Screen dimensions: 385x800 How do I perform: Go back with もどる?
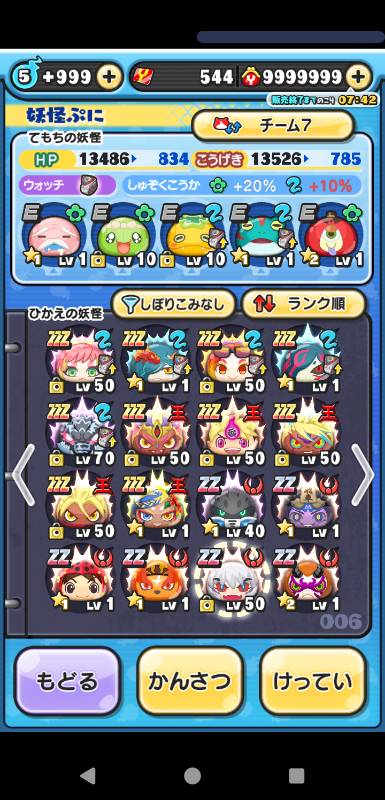pyautogui.click(x=67, y=681)
